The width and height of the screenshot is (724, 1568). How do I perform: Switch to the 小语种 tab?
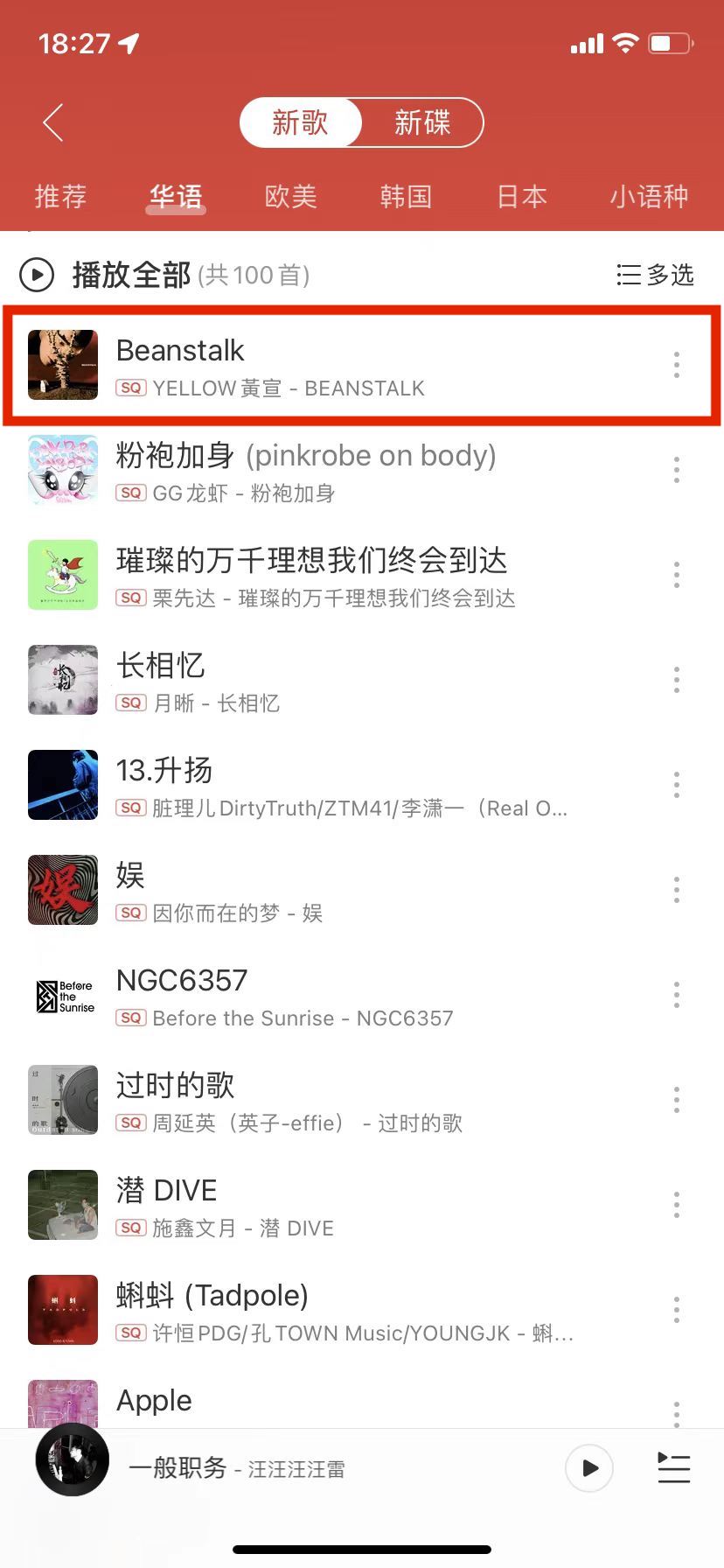(x=649, y=196)
